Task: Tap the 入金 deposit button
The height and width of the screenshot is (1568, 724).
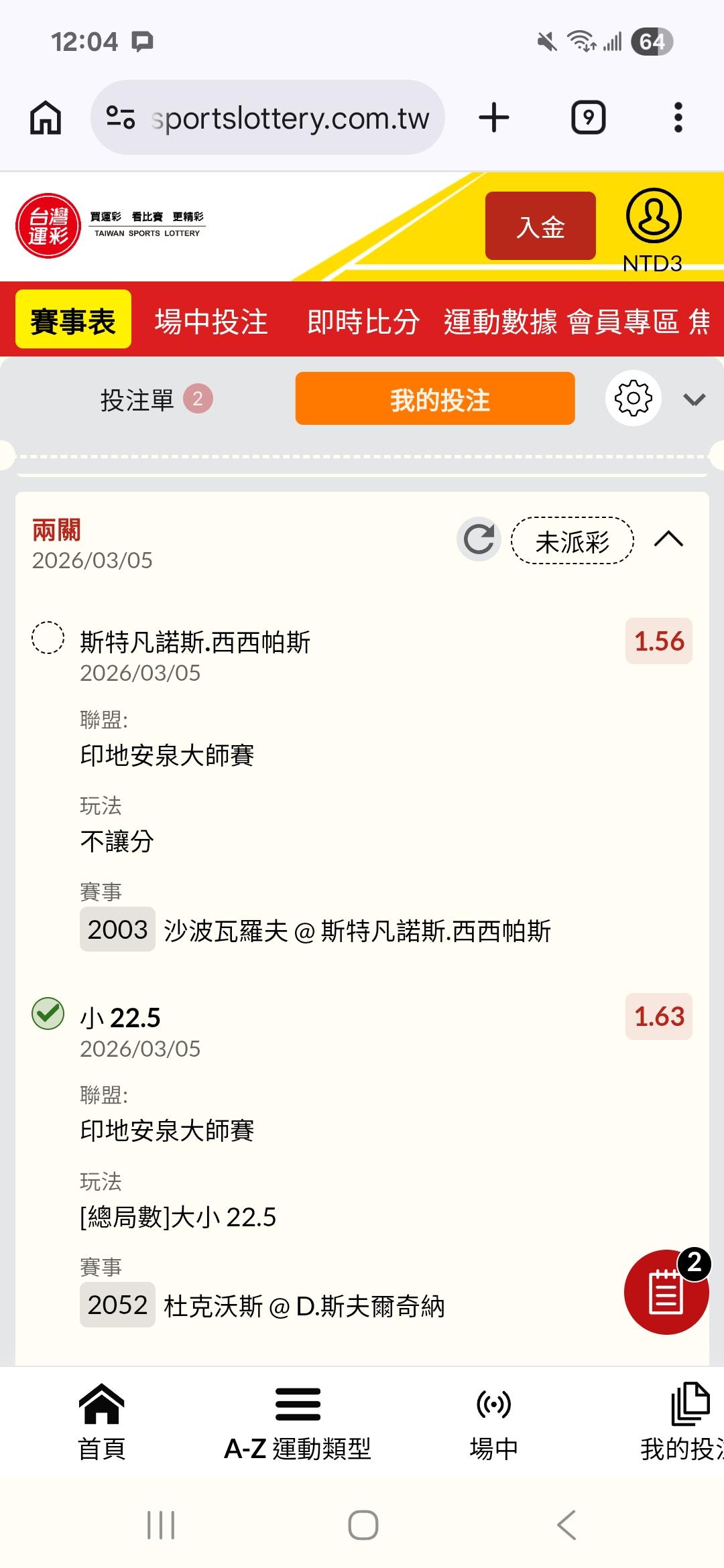Action: pyautogui.click(x=540, y=226)
